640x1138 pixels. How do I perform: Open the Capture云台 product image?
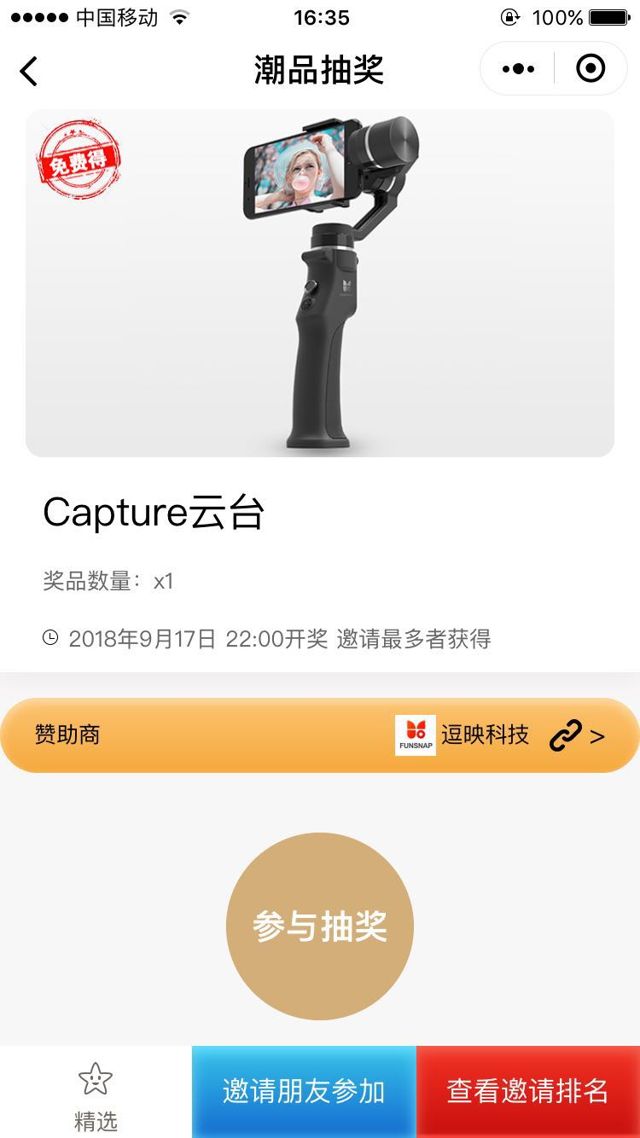pyautogui.click(x=320, y=284)
